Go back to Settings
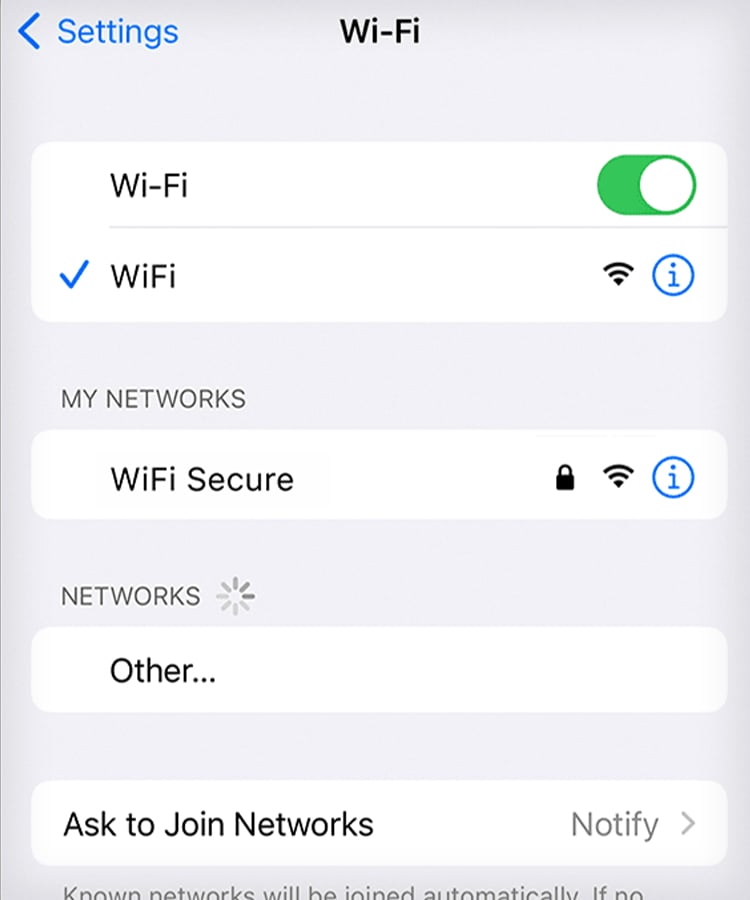 tap(98, 32)
